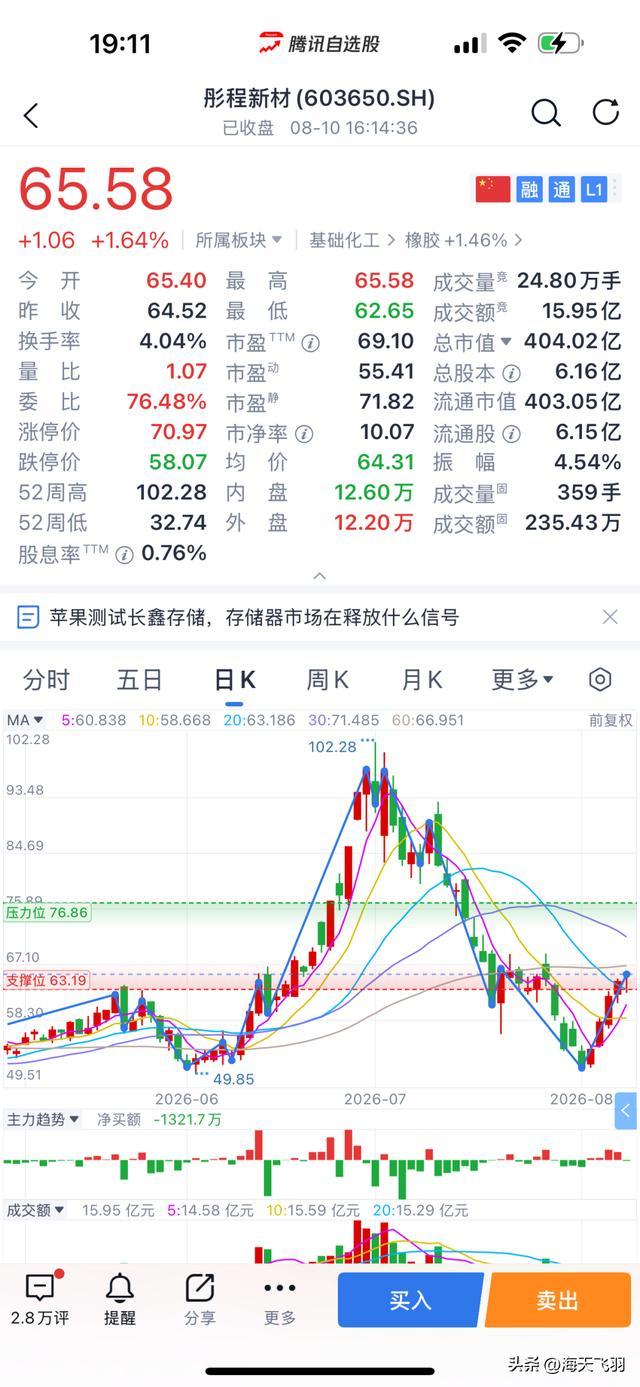Collapse the quote details chevron

pyautogui.click(x=320, y=576)
